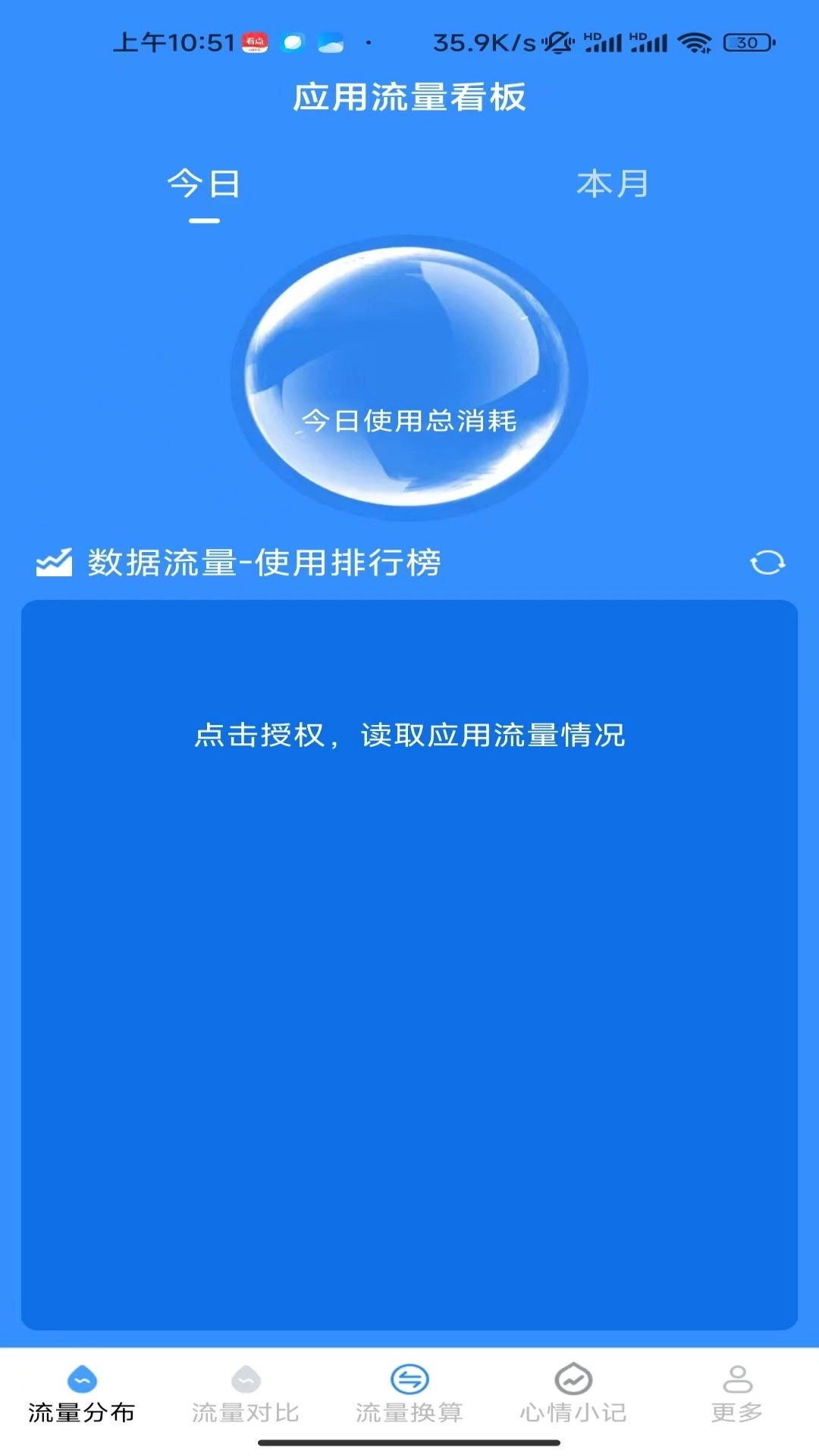Tap the refresh icon beside the ranking title

(768, 563)
